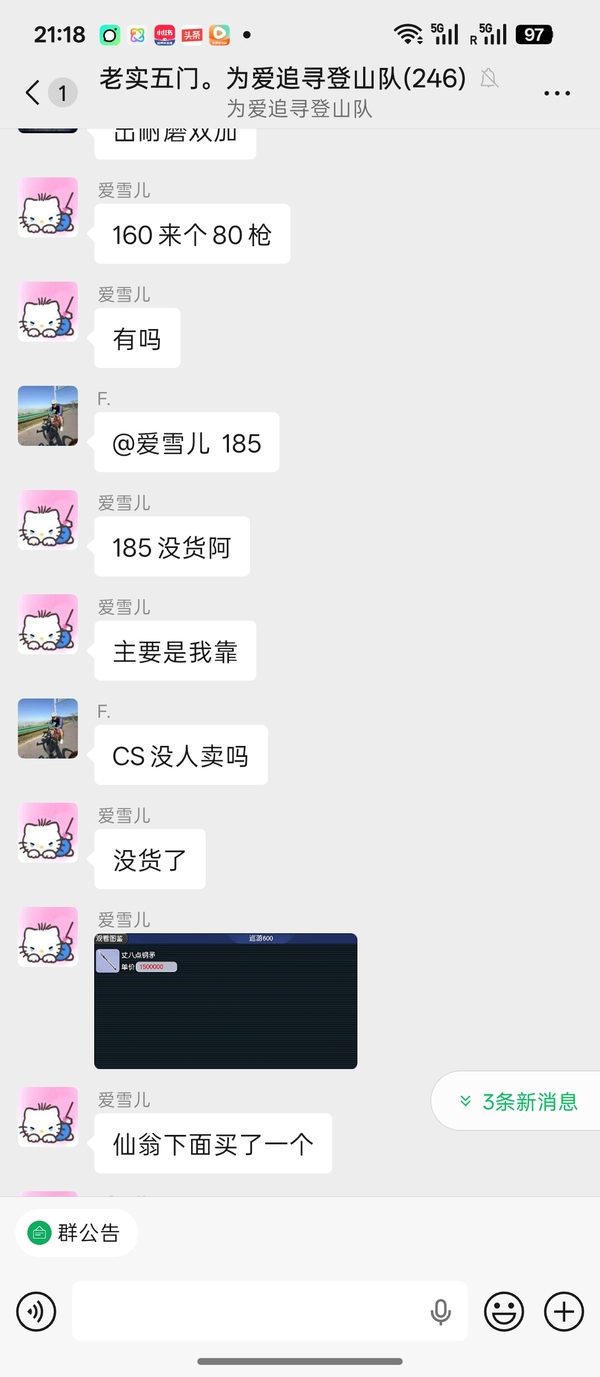The height and width of the screenshot is (1377, 600).
Task: Open F.'s avatar beside "CS没人卖吗"
Action: 48,728
